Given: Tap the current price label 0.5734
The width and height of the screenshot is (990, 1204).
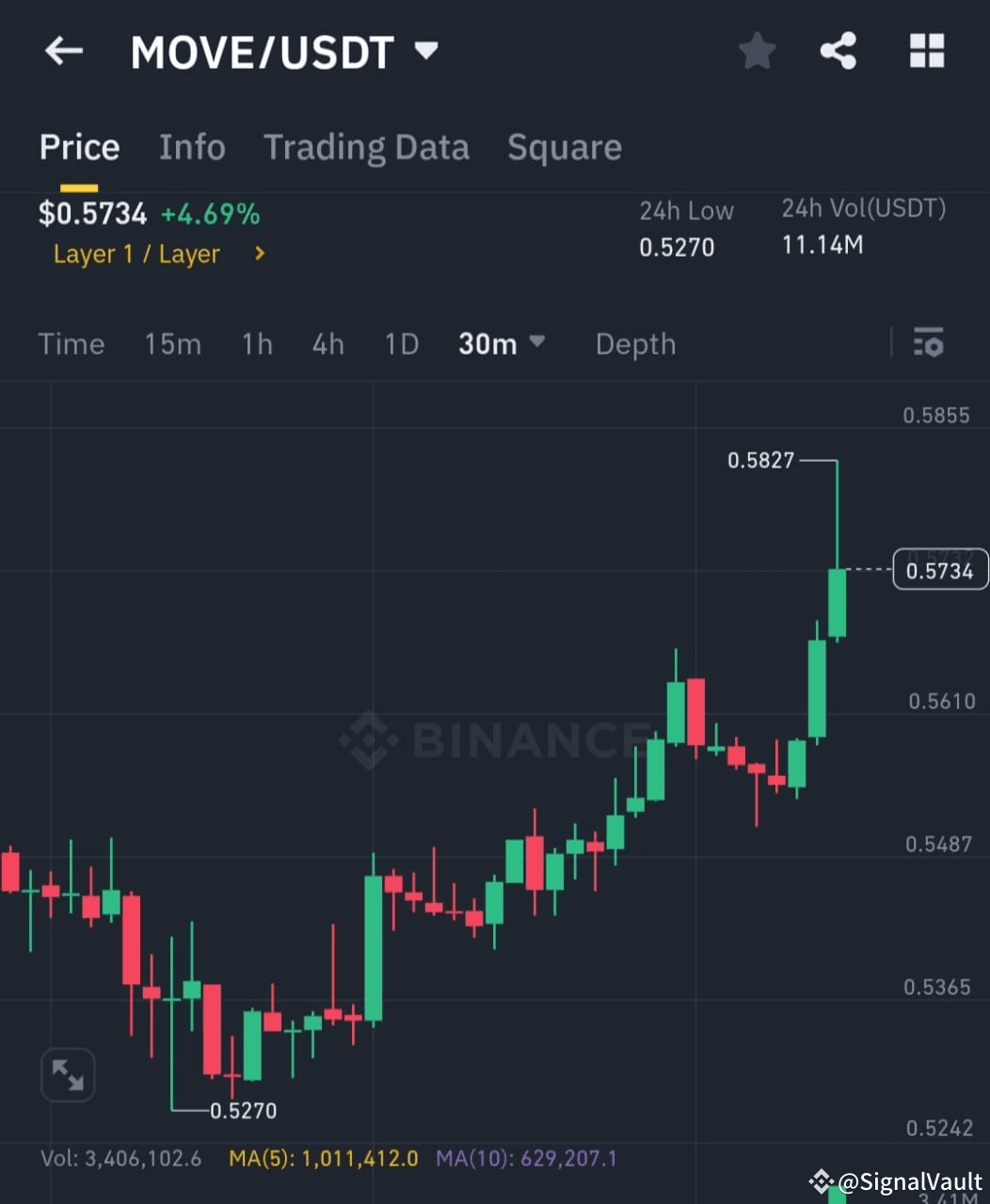Looking at the screenshot, I should coord(939,569).
